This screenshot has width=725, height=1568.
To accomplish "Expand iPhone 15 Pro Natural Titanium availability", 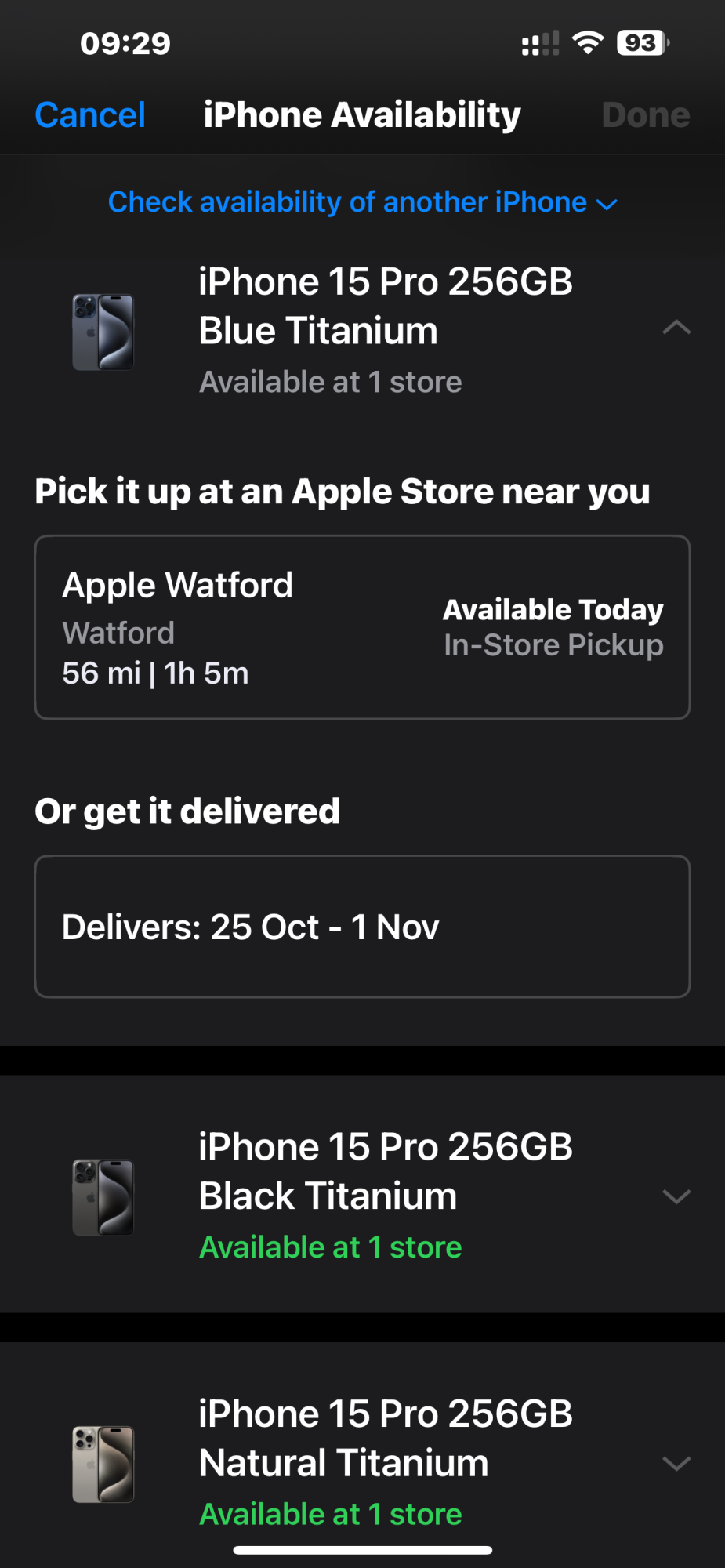I will tap(676, 1463).
